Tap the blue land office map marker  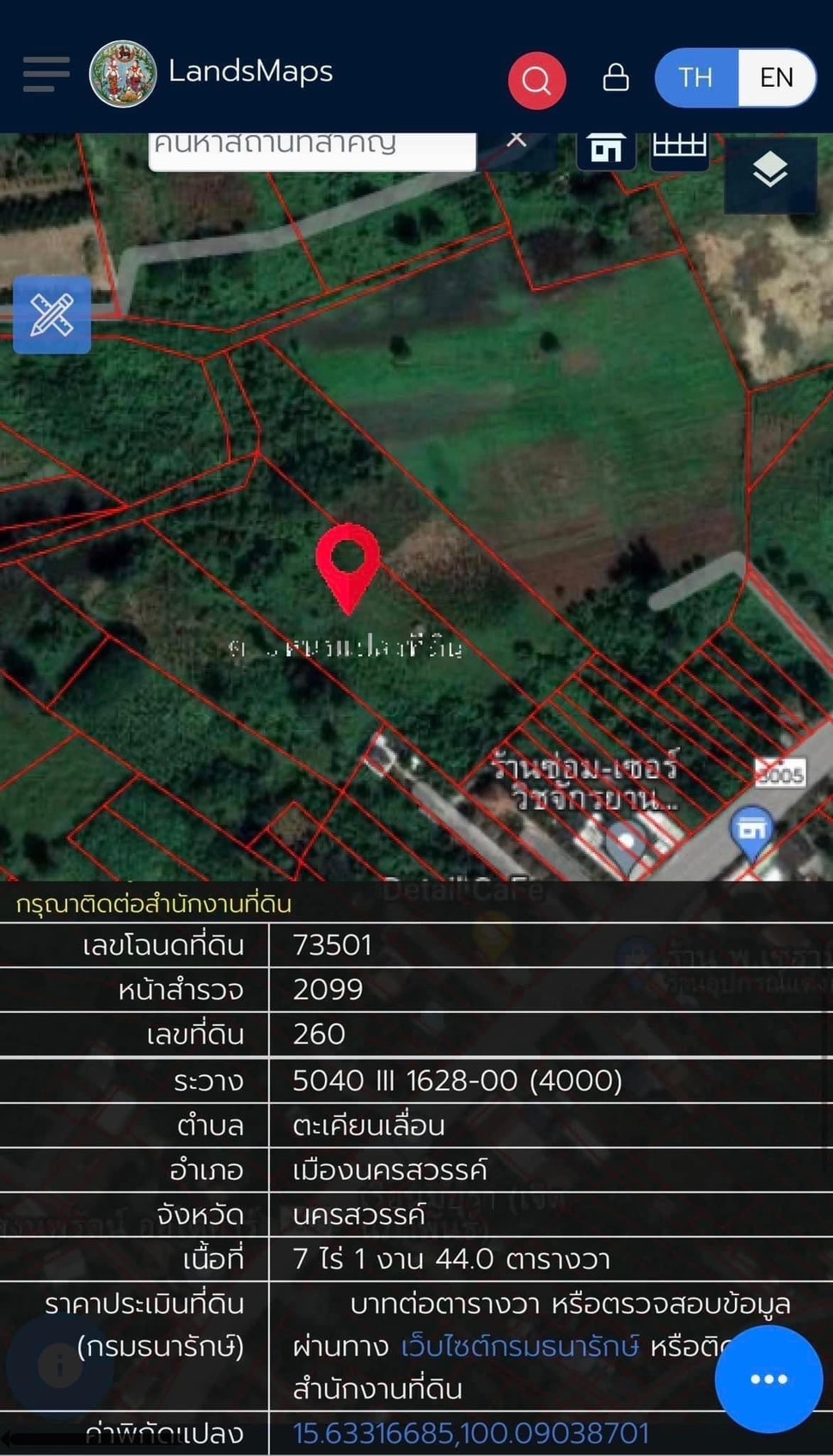coord(751,832)
